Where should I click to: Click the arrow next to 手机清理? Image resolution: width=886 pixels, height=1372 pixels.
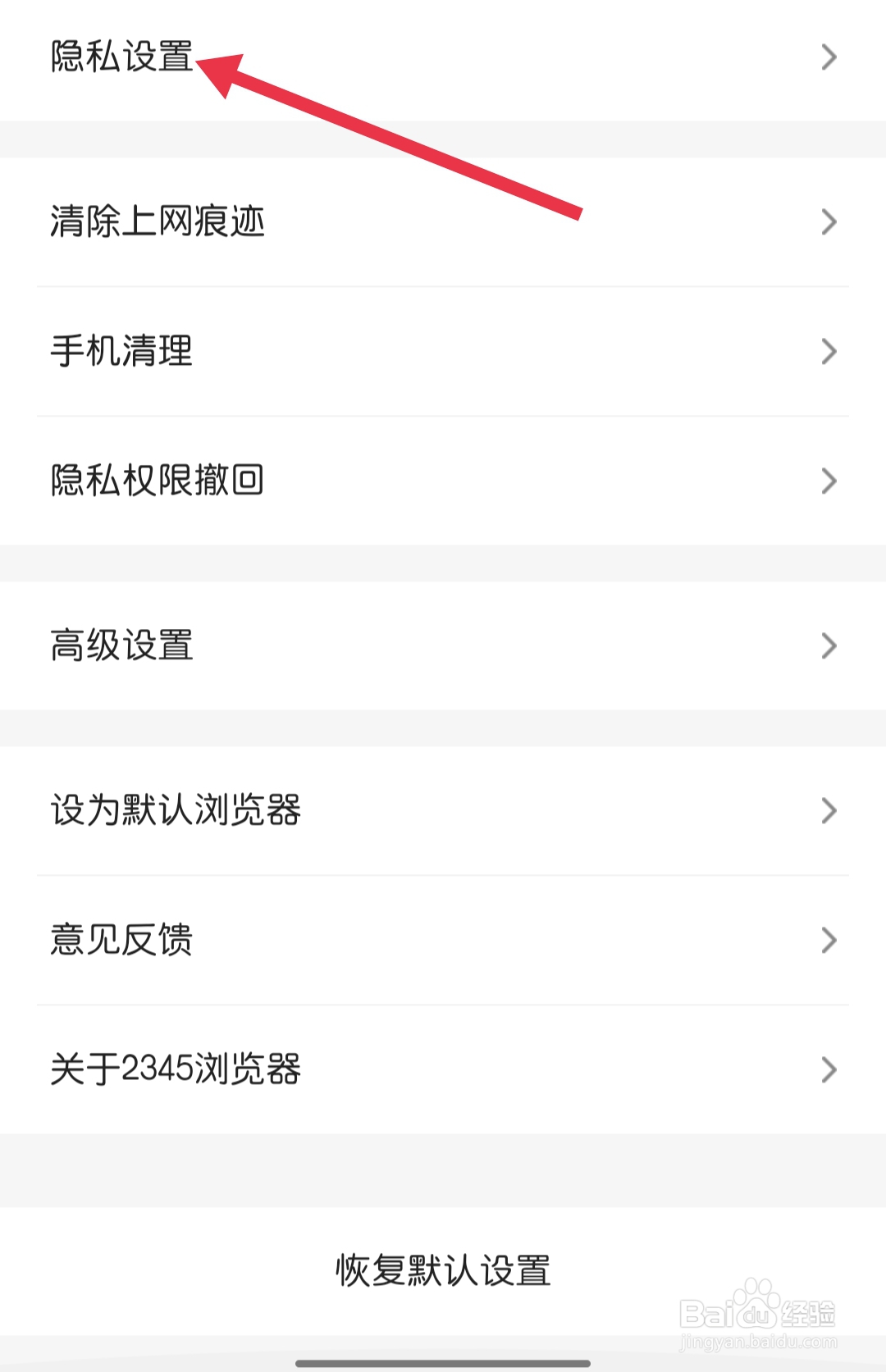(x=828, y=351)
